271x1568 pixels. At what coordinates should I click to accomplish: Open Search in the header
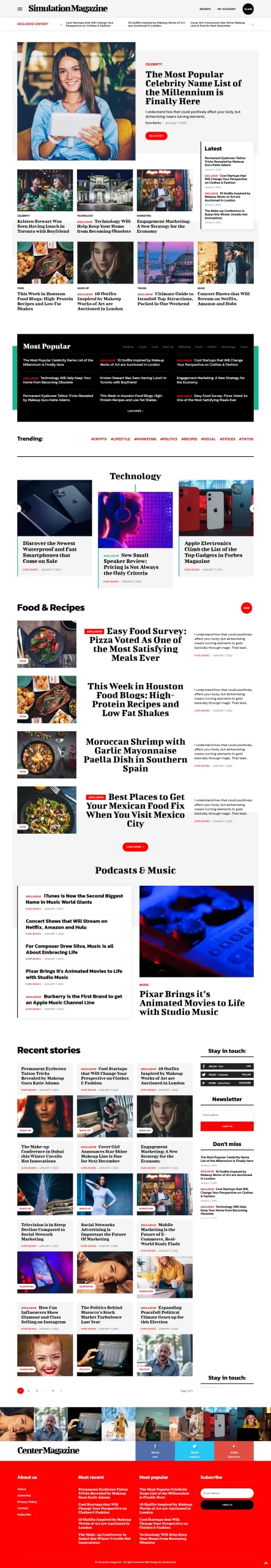point(205,9)
